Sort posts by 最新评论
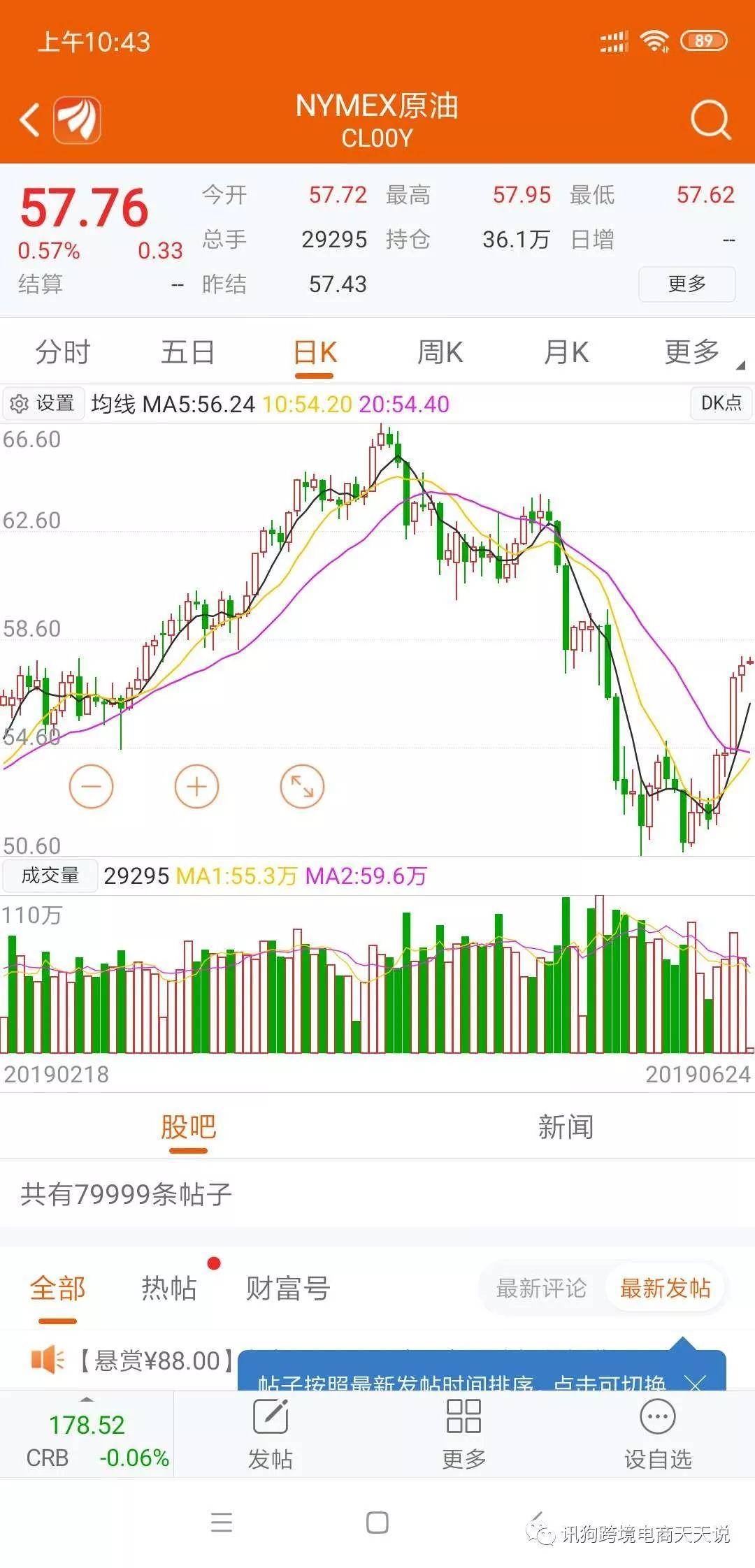 [541, 1287]
